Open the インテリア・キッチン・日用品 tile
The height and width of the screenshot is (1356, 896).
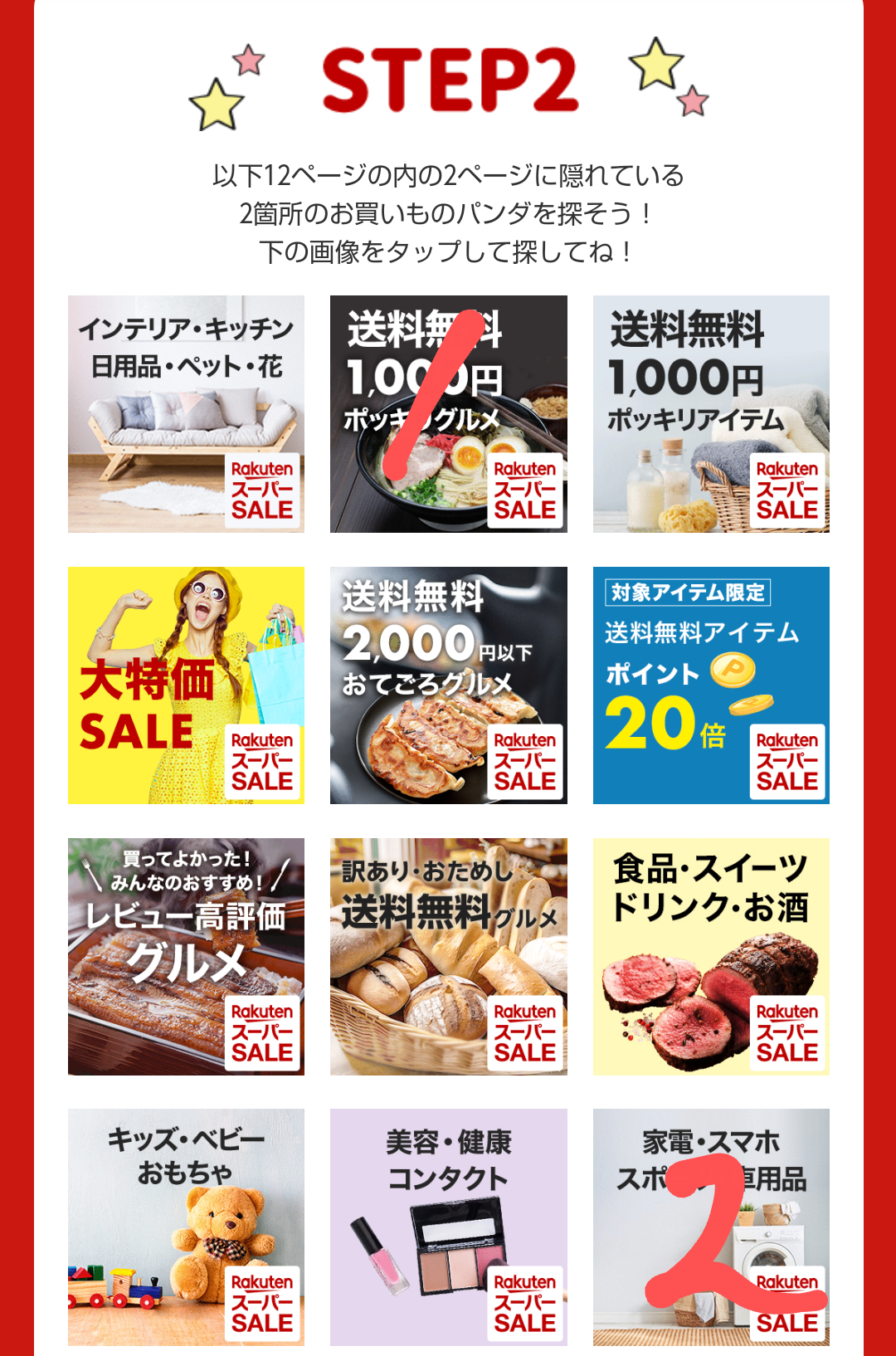186,413
